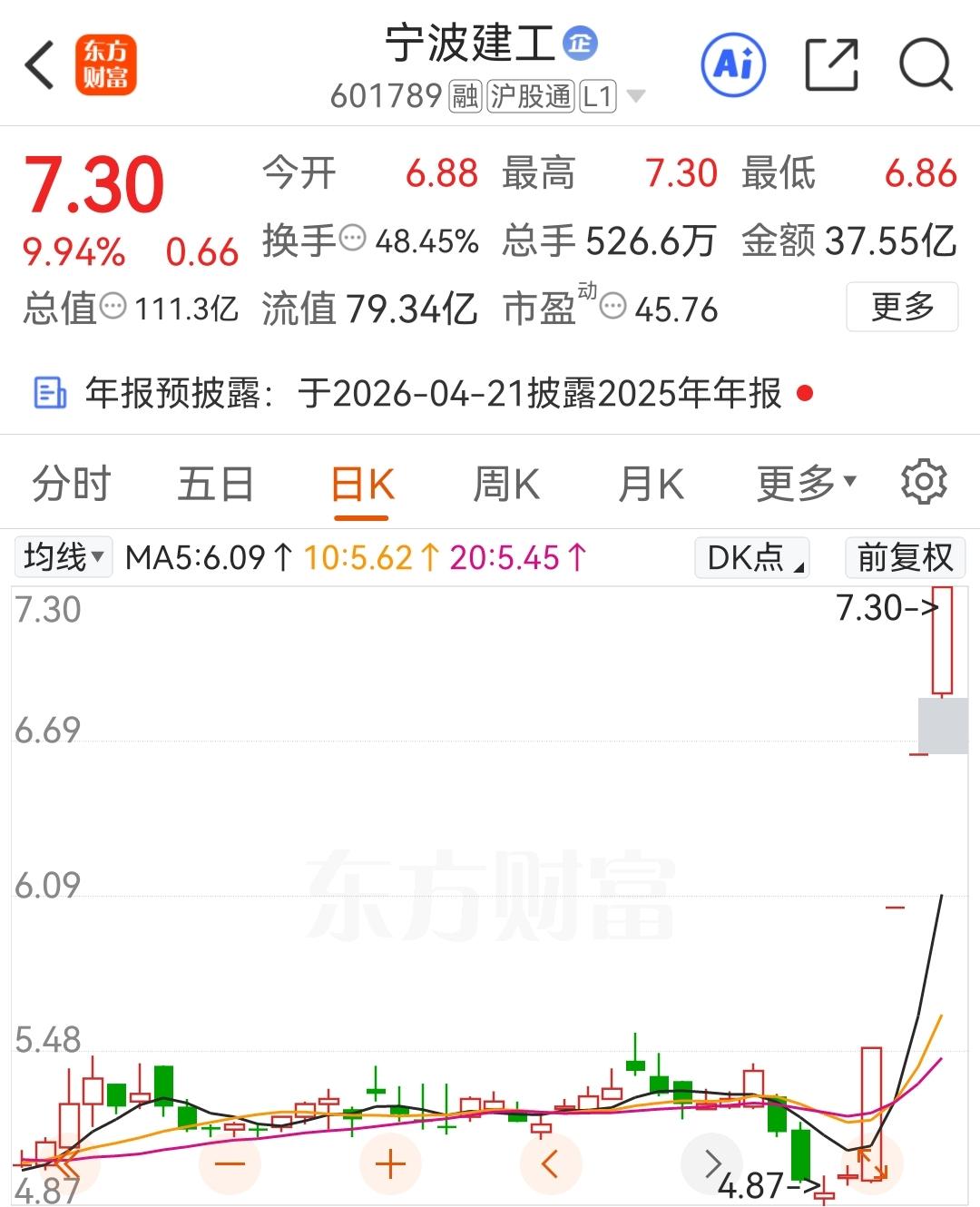980x1207 pixels.
Task: Zoom out the chart with the minus button
Action: click(x=230, y=1164)
